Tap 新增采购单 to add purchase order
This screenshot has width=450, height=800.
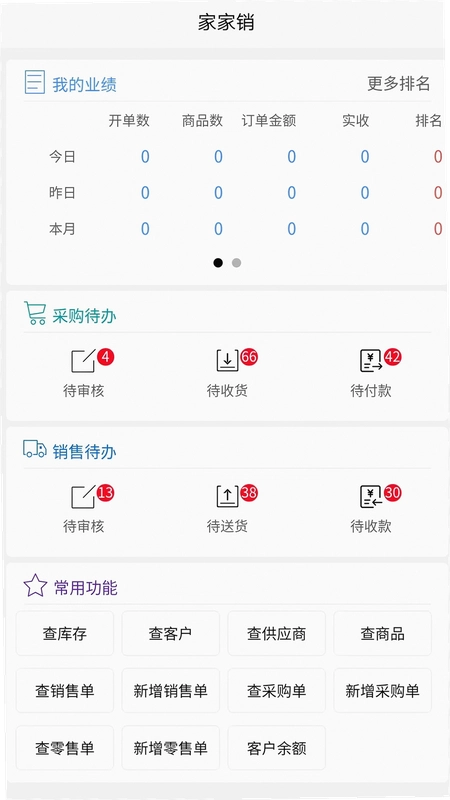pos(383,690)
